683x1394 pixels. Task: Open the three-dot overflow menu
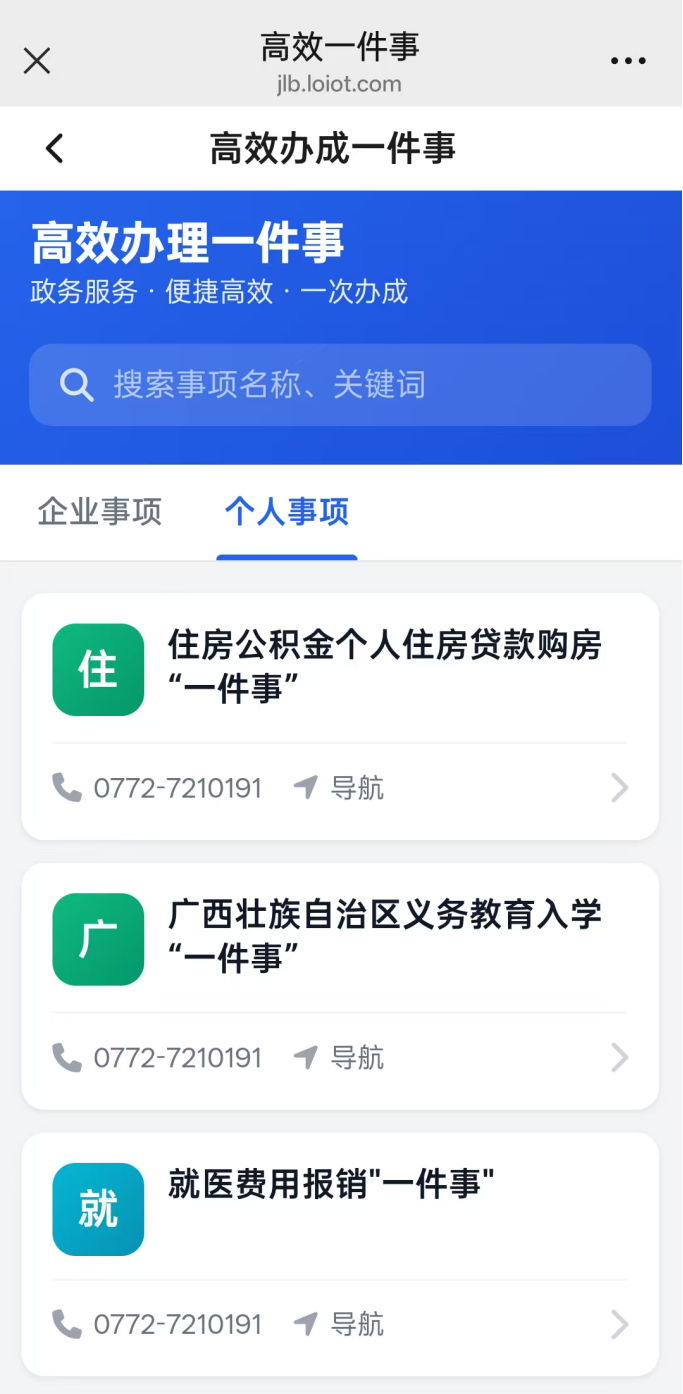pos(628,61)
